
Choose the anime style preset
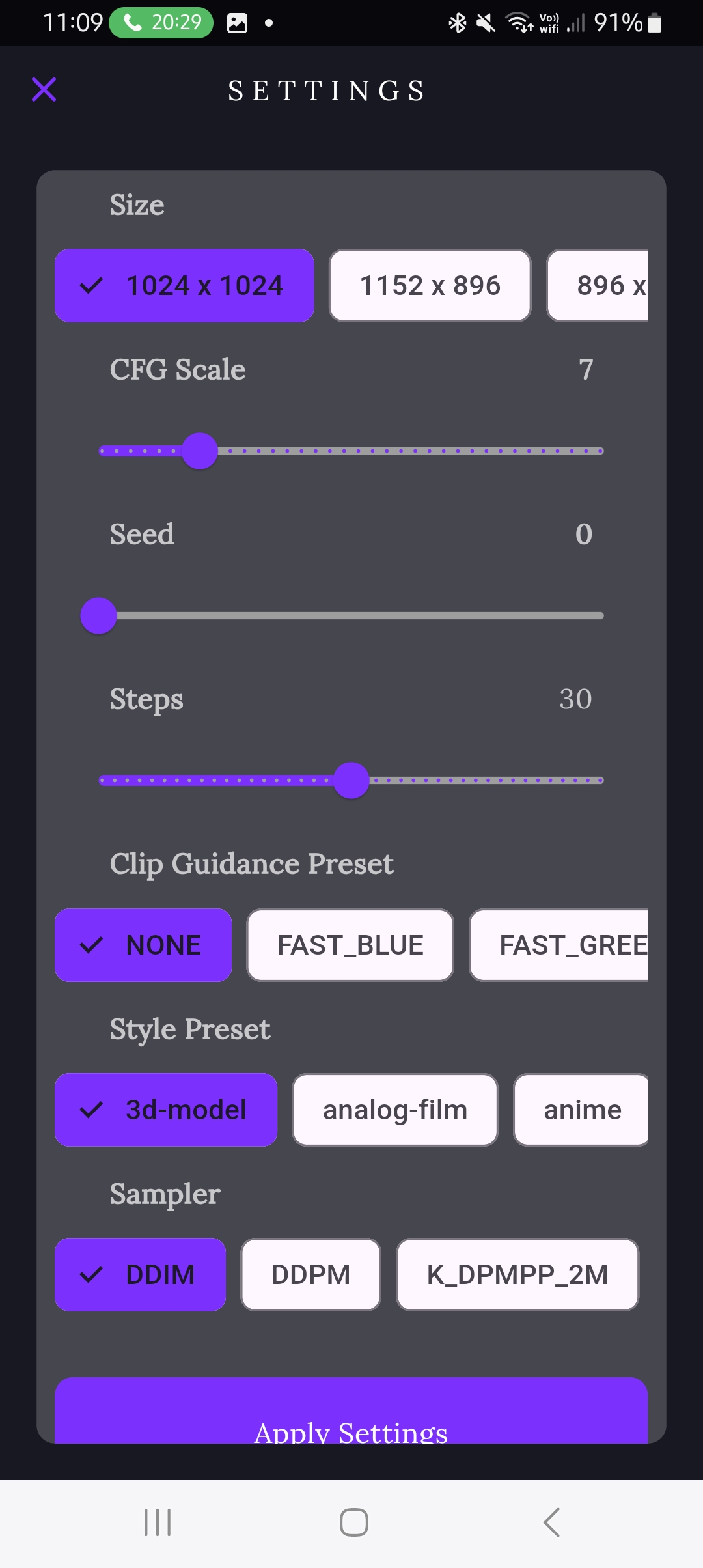pos(581,1110)
